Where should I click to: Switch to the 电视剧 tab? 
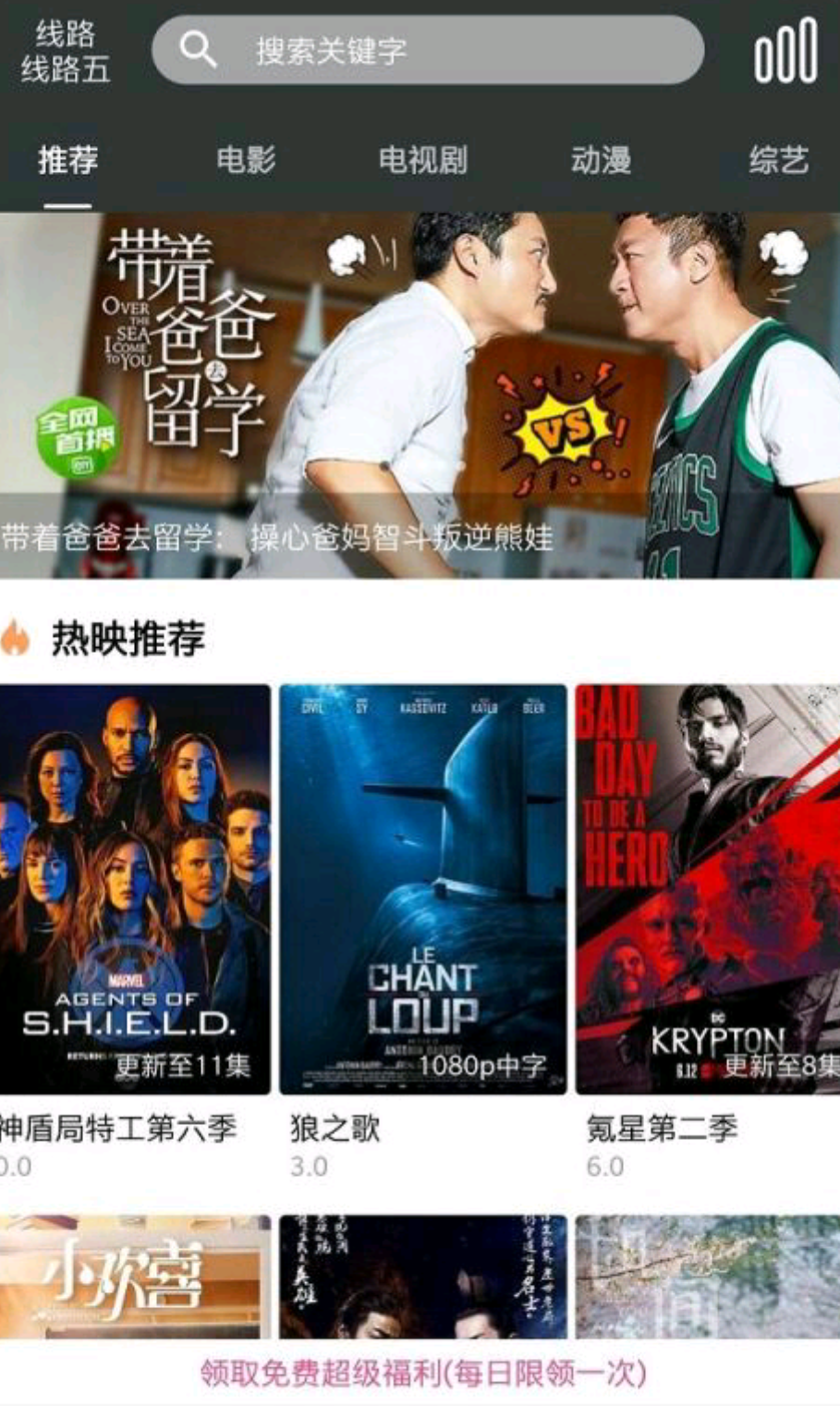tap(422, 160)
